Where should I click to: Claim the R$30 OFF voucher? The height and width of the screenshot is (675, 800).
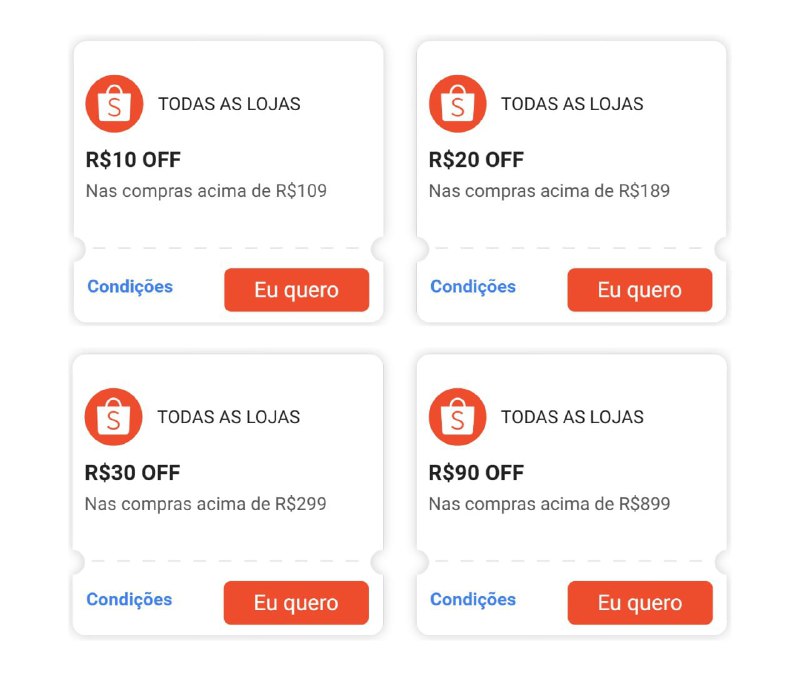pos(296,603)
